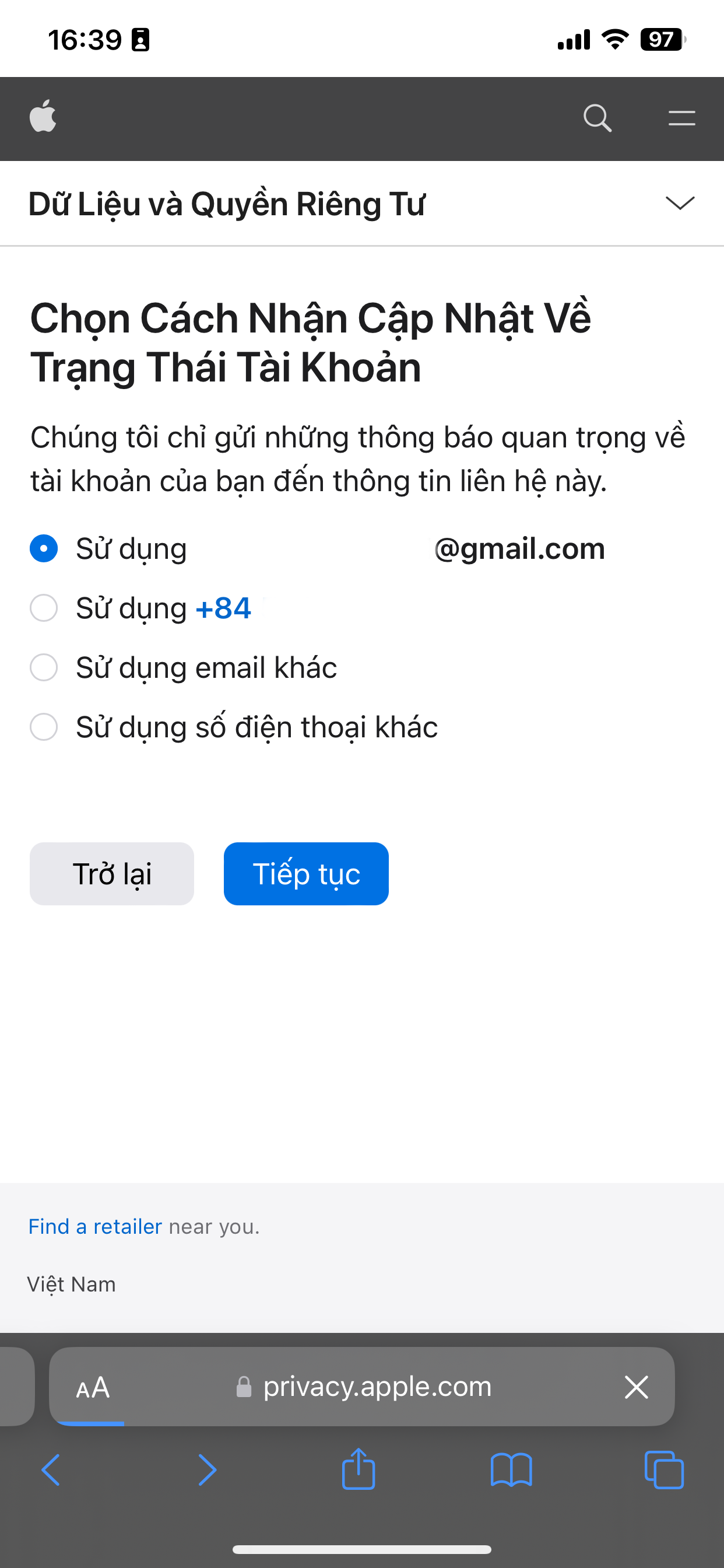Select the +84 phone number option

click(x=43, y=607)
